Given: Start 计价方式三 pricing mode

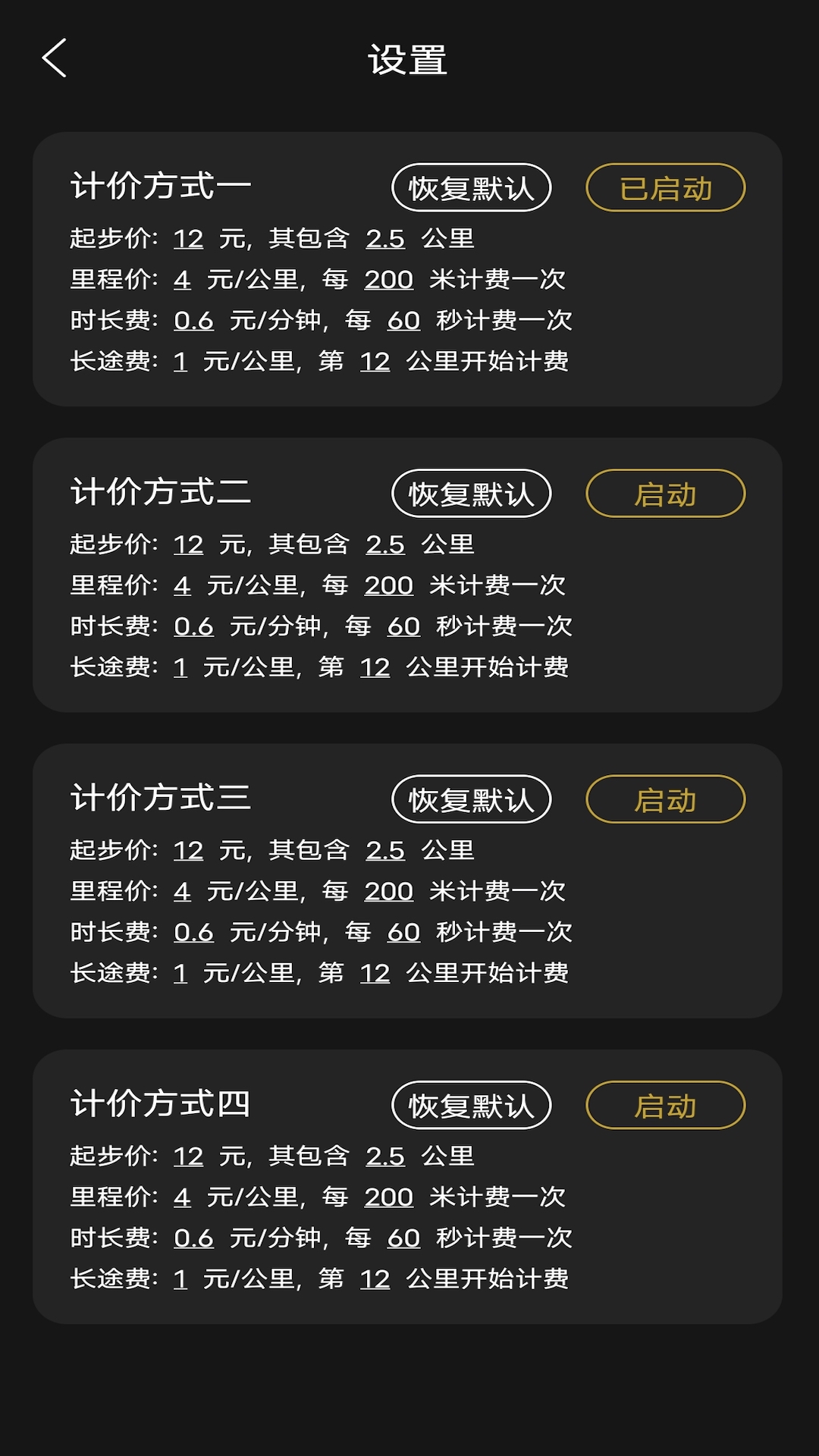Looking at the screenshot, I should tap(665, 799).
